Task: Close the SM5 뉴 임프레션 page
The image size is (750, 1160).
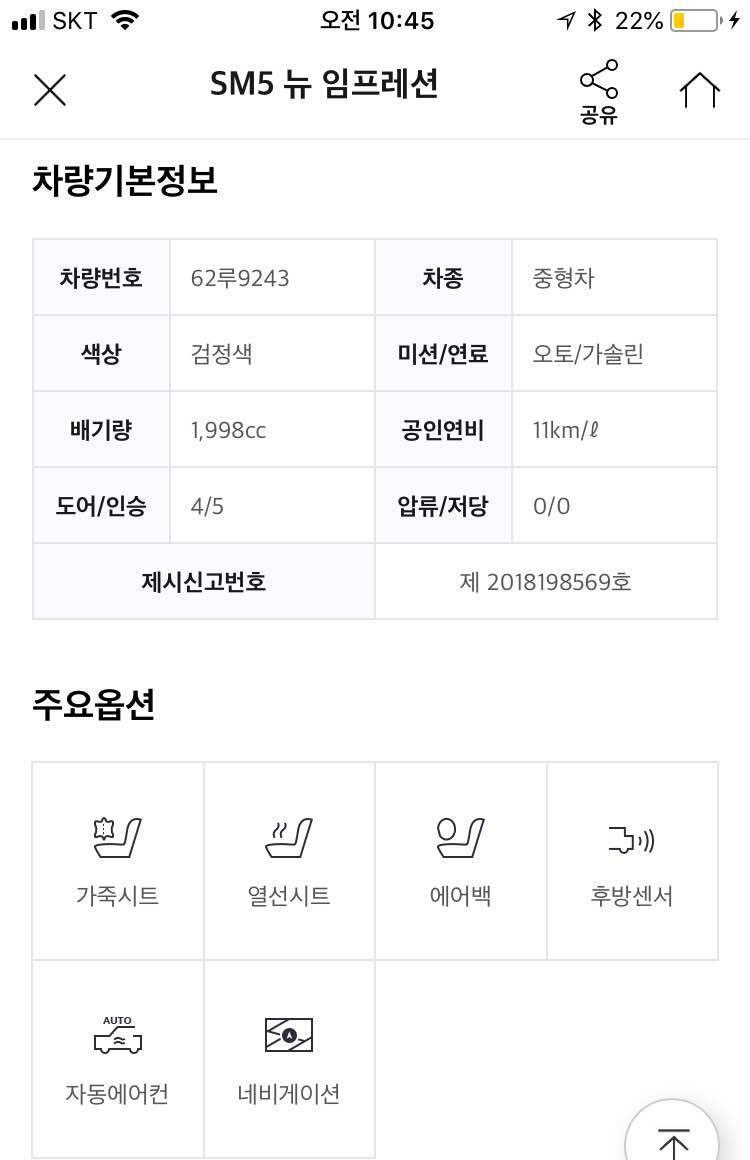Action: (49, 89)
